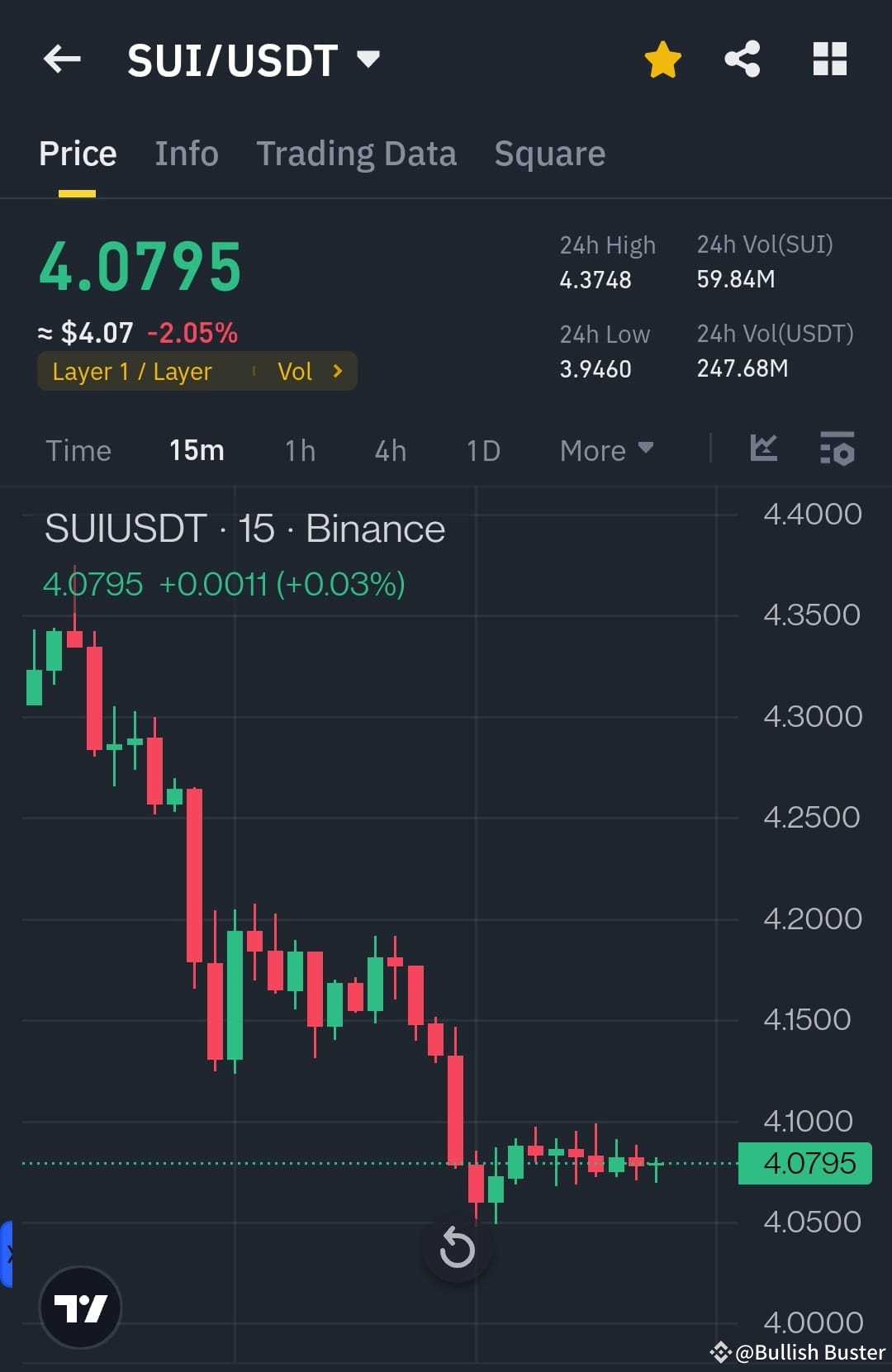
Task: Open the Square tab
Action: [549, 153]
